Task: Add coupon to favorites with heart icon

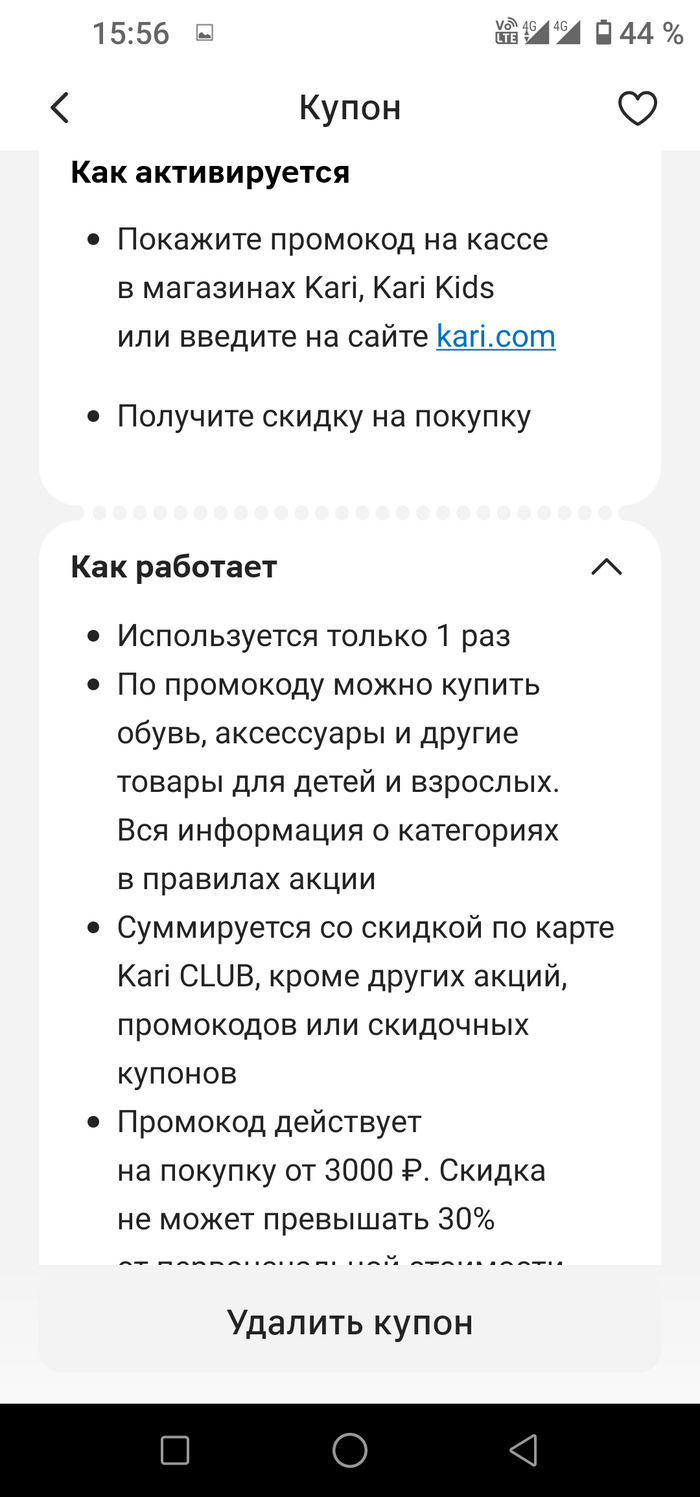Action: [637, 108]
